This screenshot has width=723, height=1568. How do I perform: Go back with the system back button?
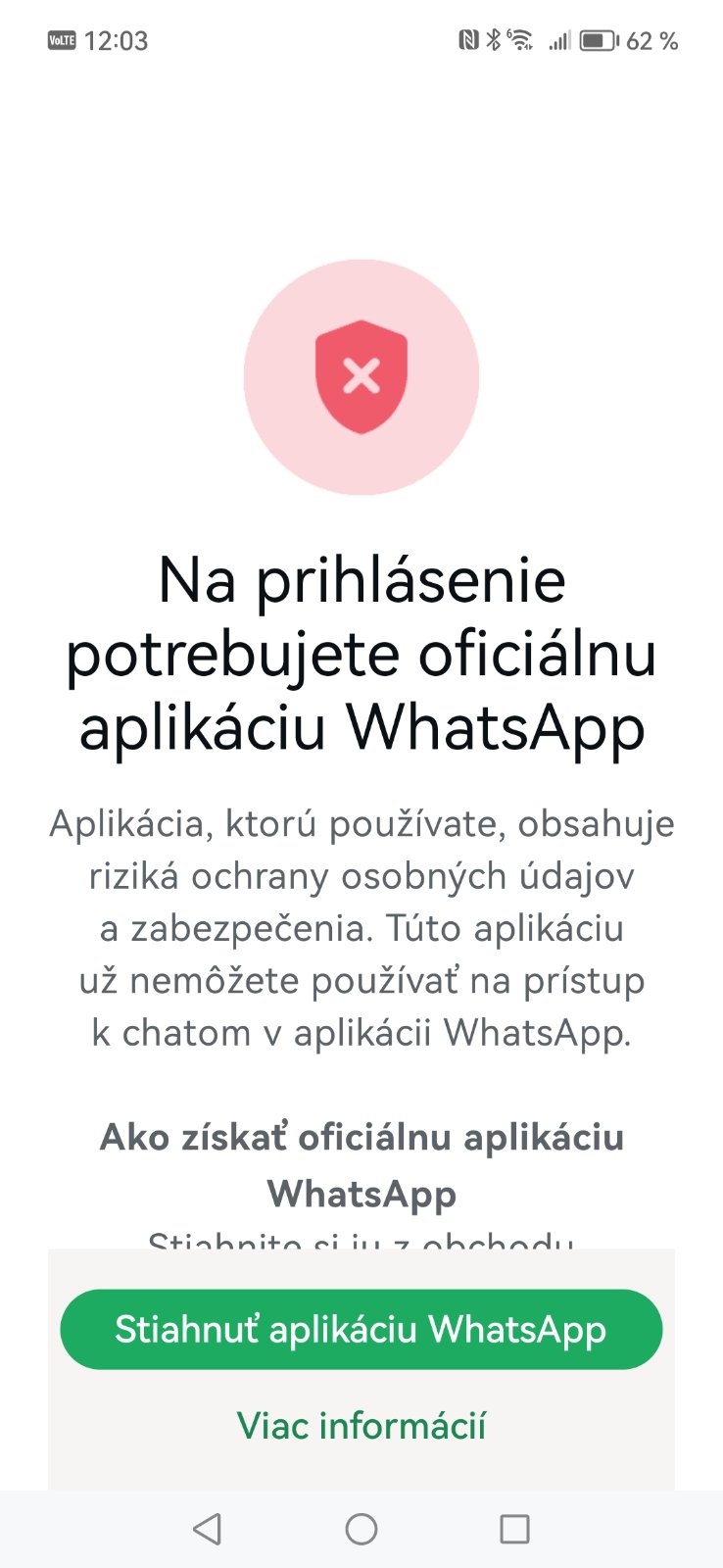tap(207, 1529)
